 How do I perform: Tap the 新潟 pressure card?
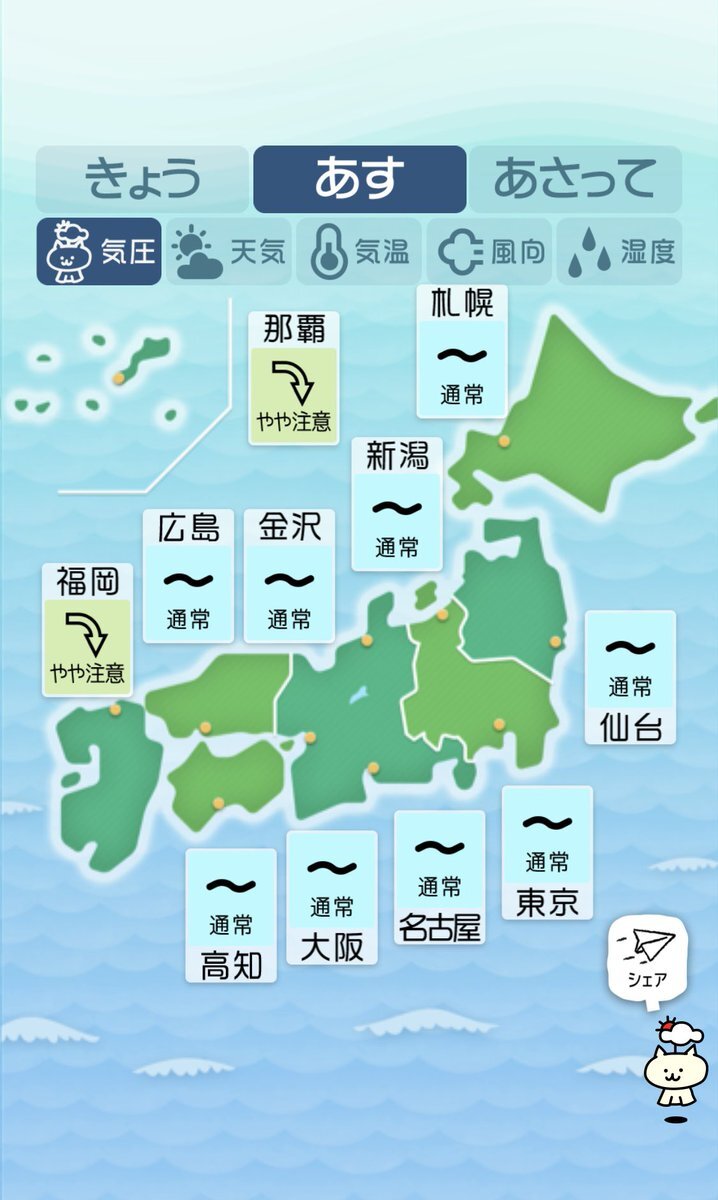397,504
